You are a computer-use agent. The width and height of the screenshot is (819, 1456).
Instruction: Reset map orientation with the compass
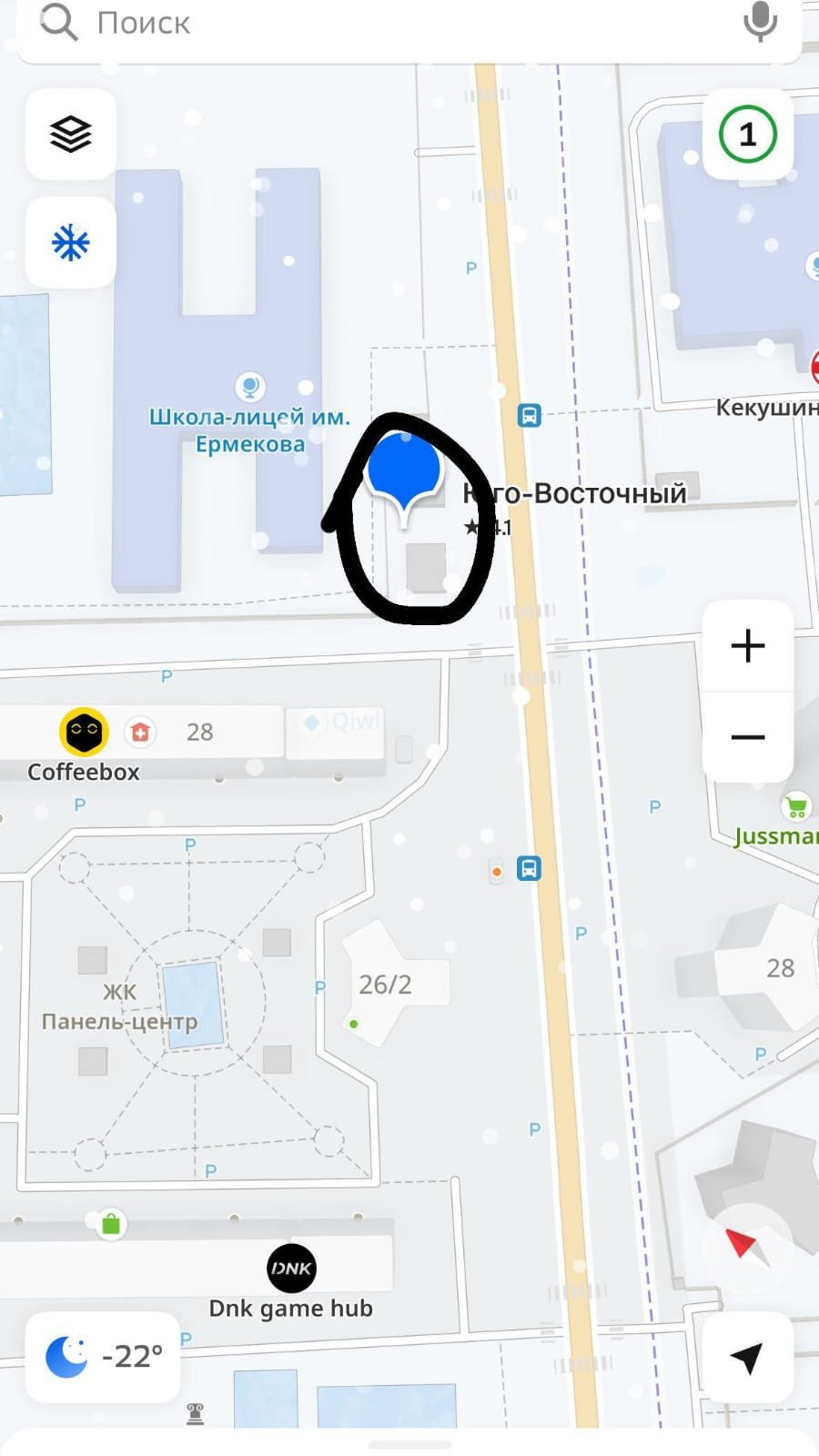pos(747,1249)
